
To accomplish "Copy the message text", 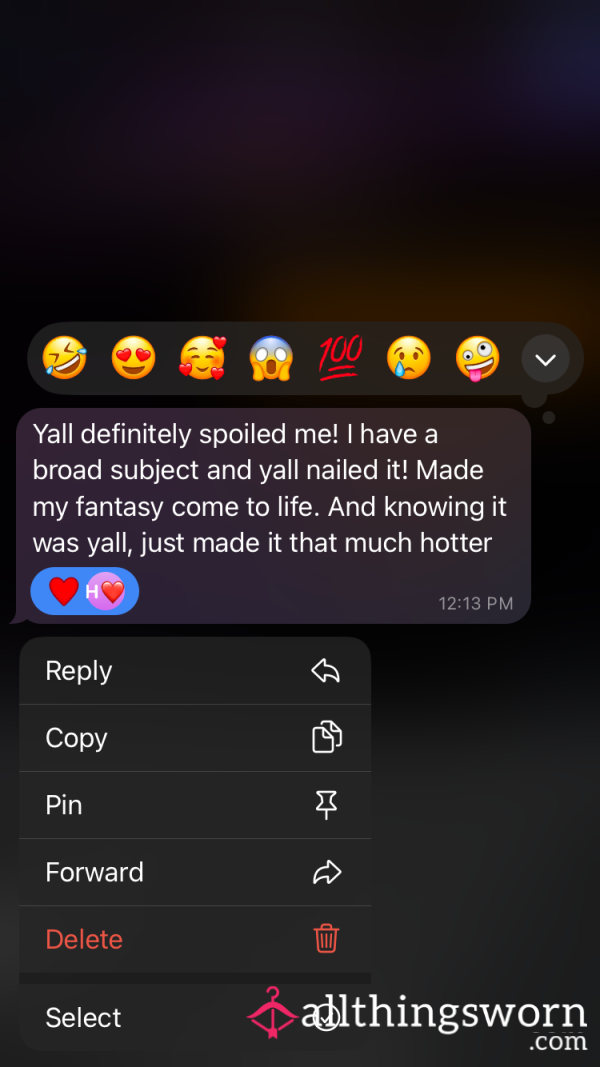I will click(x=195, y=738).
